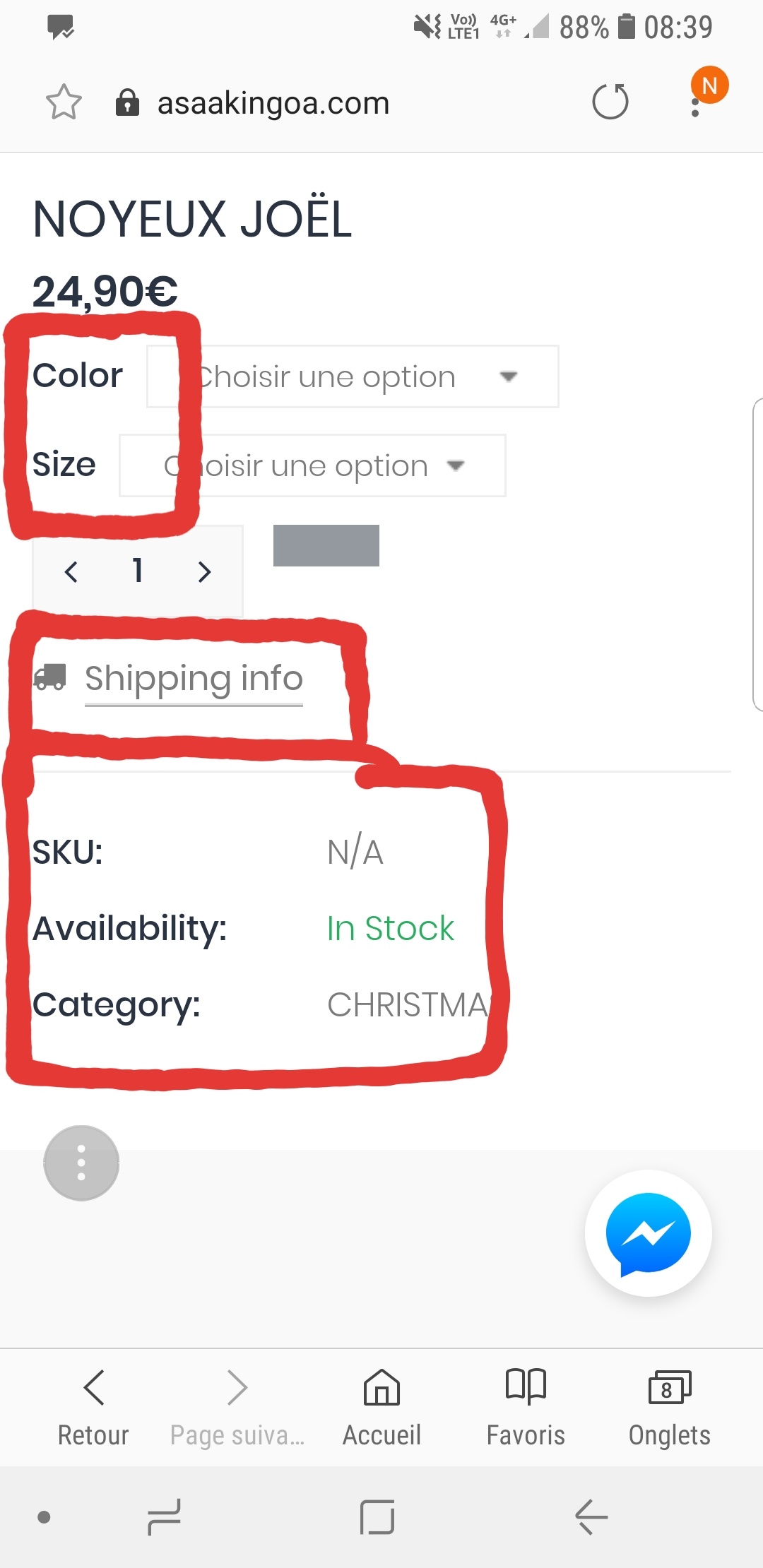Tap the grey button beside quantity

click(x=326, y=545)
